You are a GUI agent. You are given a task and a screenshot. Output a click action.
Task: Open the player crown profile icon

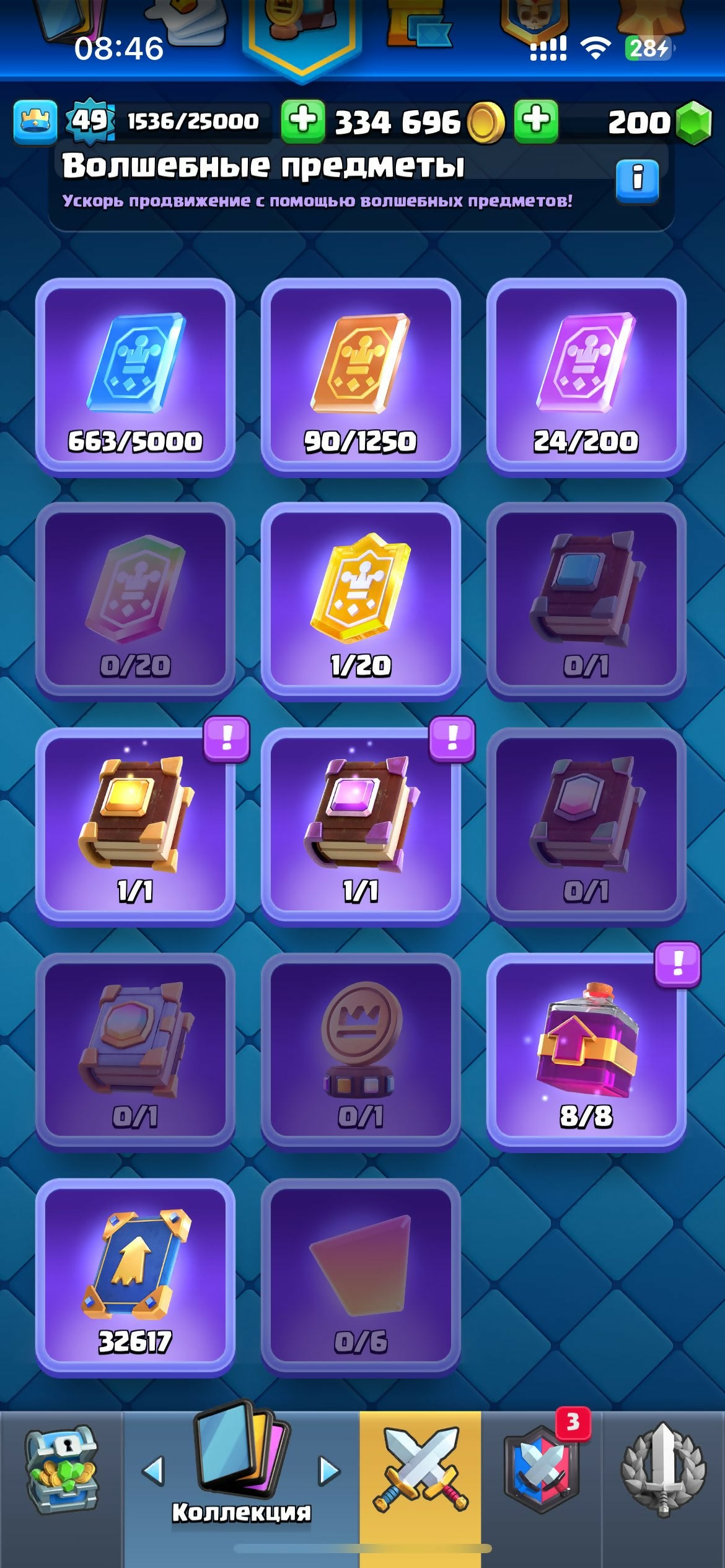[35, 122]
